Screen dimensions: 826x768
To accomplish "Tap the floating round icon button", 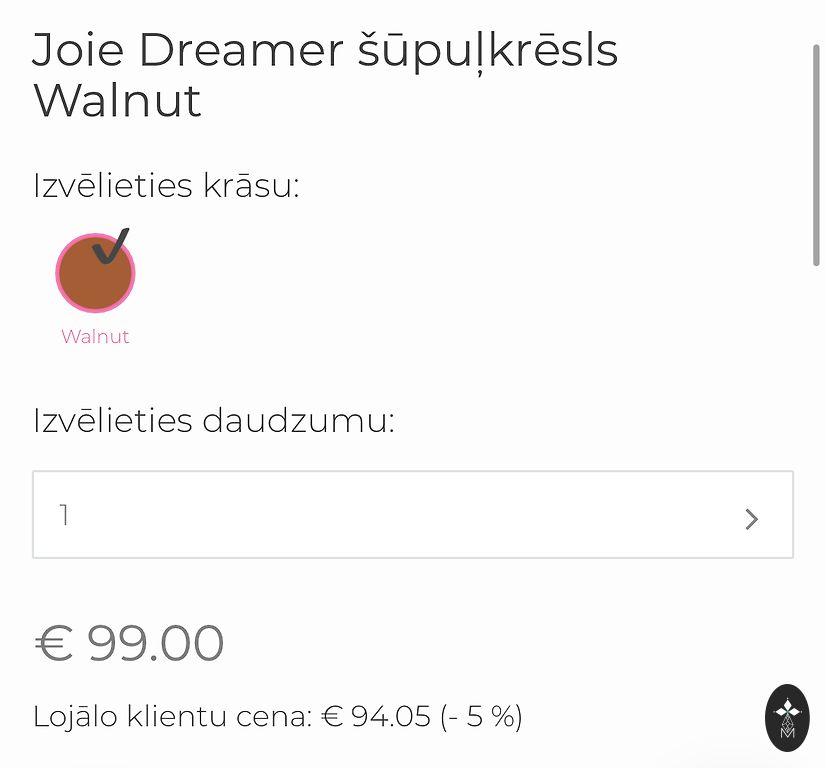I will point(787,717).
